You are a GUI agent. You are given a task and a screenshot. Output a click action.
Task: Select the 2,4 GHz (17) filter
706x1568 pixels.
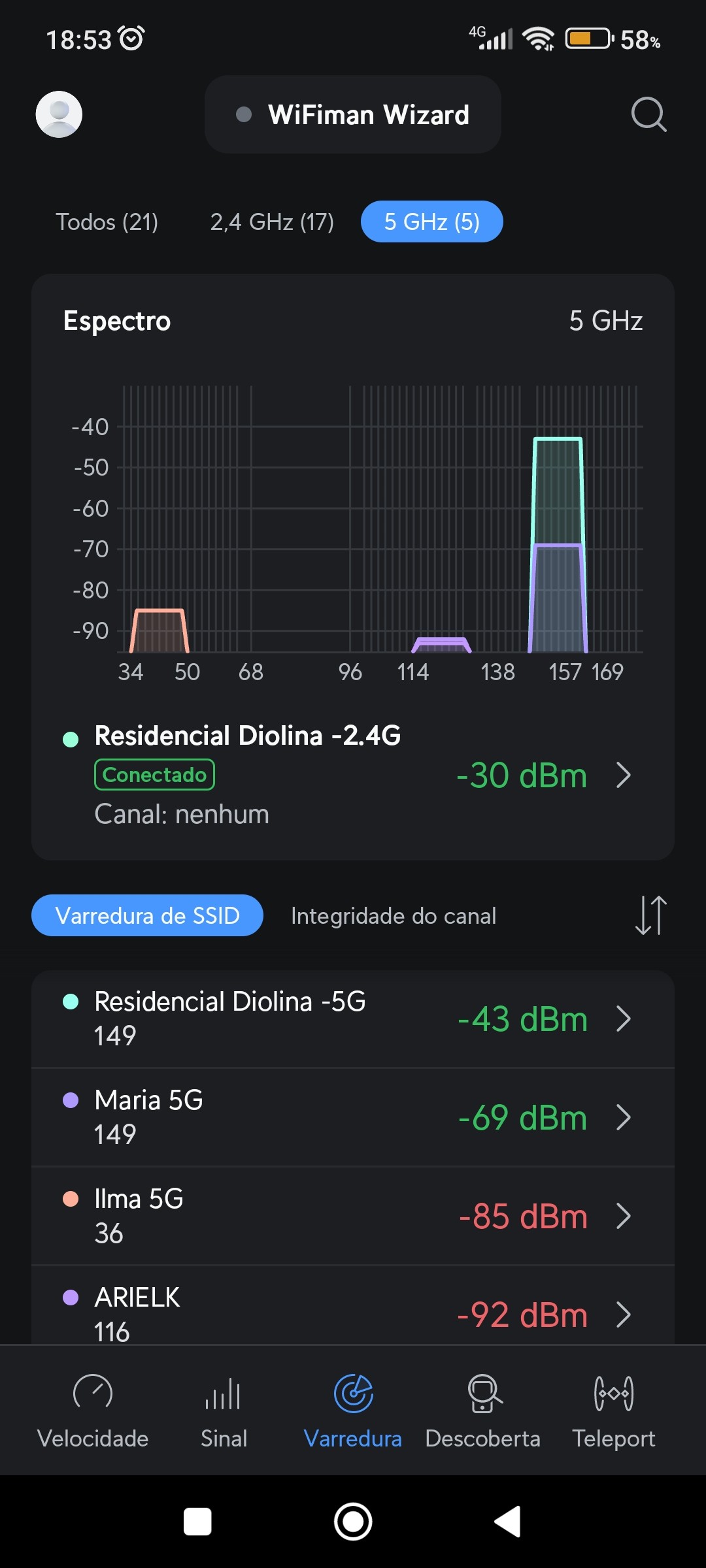pos(272,222)
